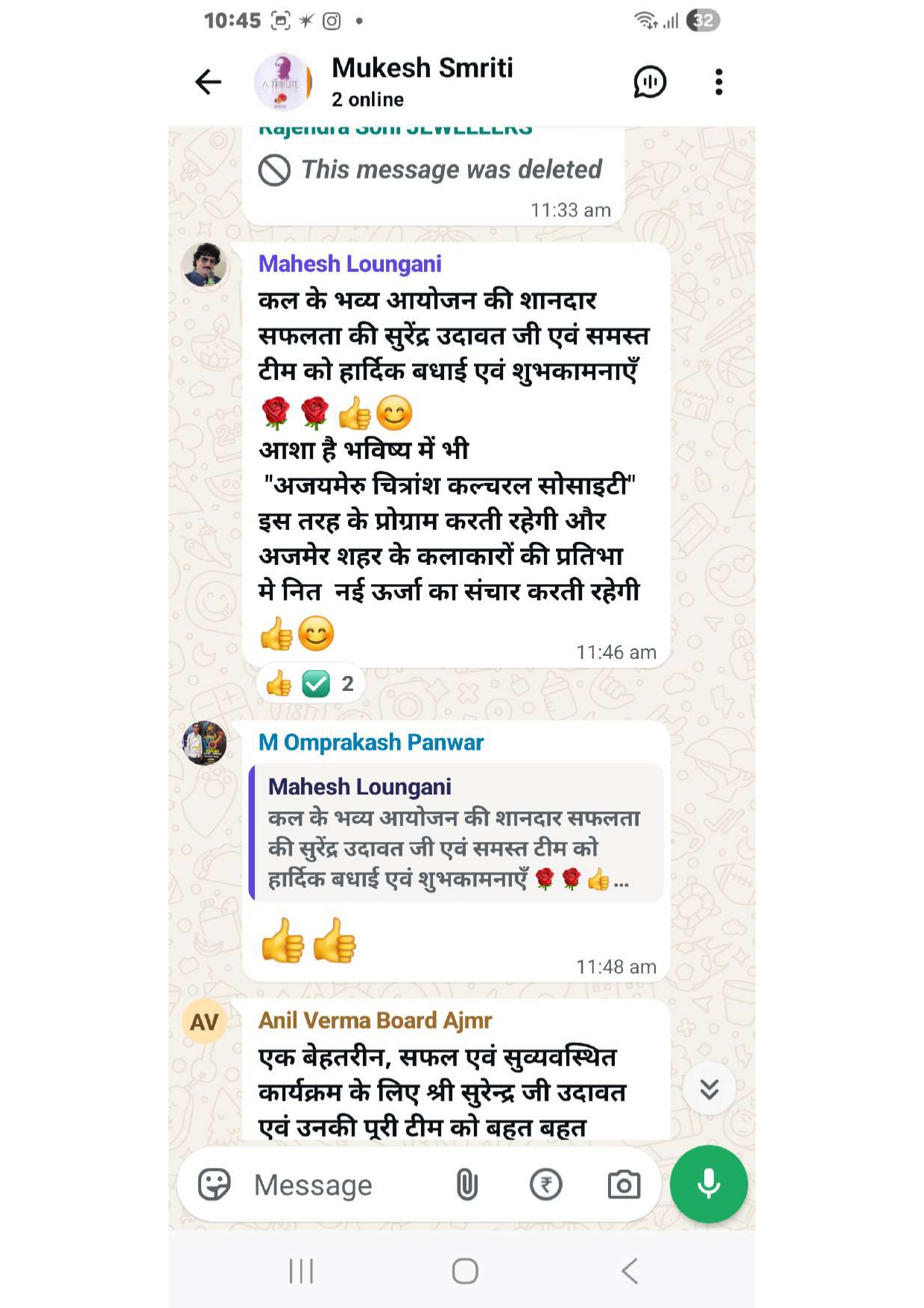Focus the Message text field
The width and height of the screenshot is (924, 1308).
point(343,1184)
